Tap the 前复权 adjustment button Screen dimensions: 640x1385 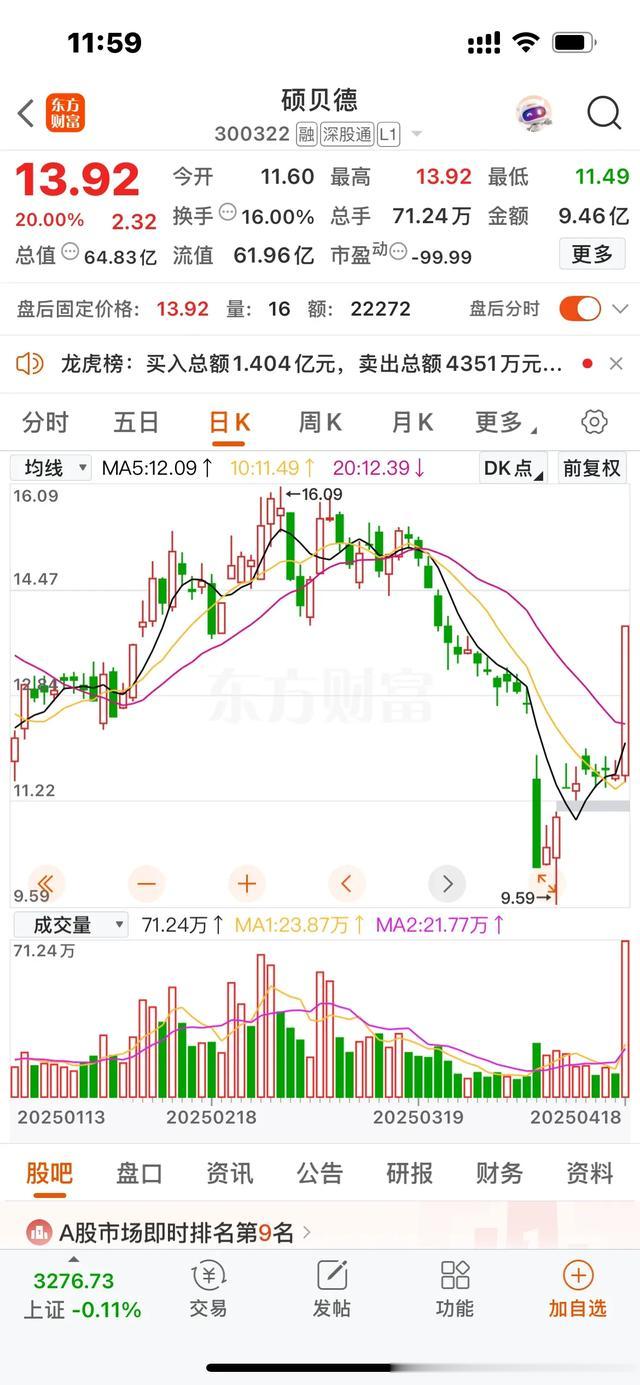coord(591,468)
